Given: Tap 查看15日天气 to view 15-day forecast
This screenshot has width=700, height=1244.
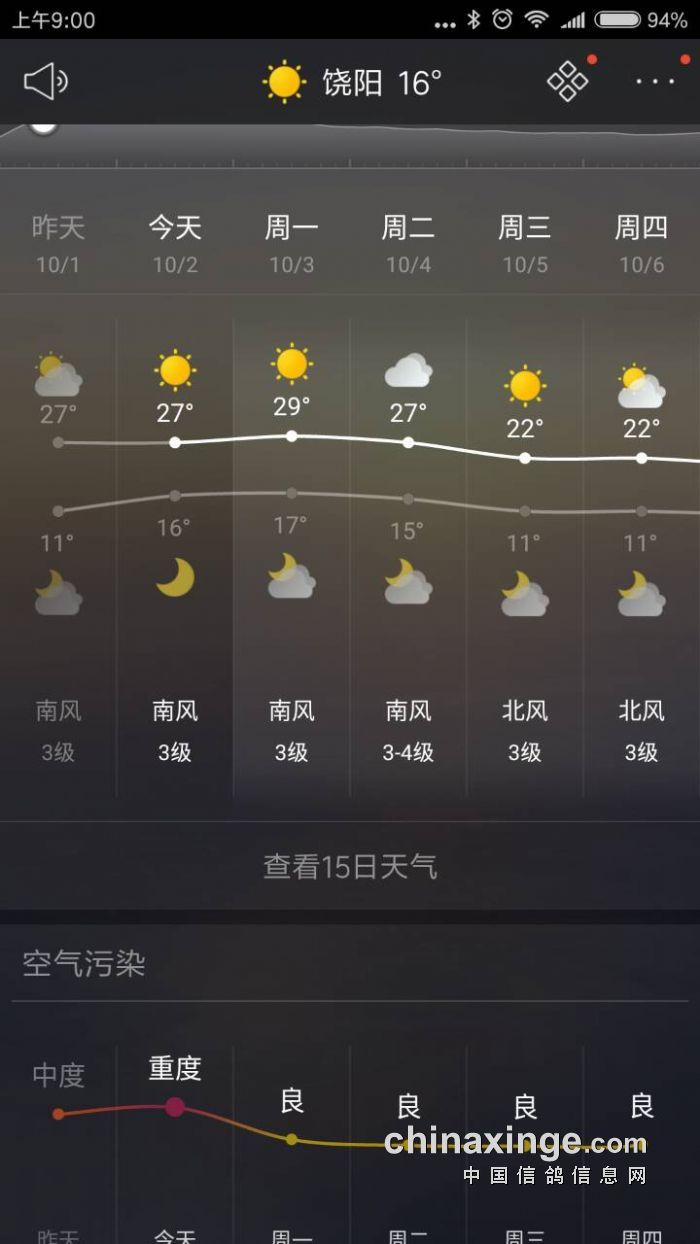Looking at the screenshot, I should click(x=350, y=866).
